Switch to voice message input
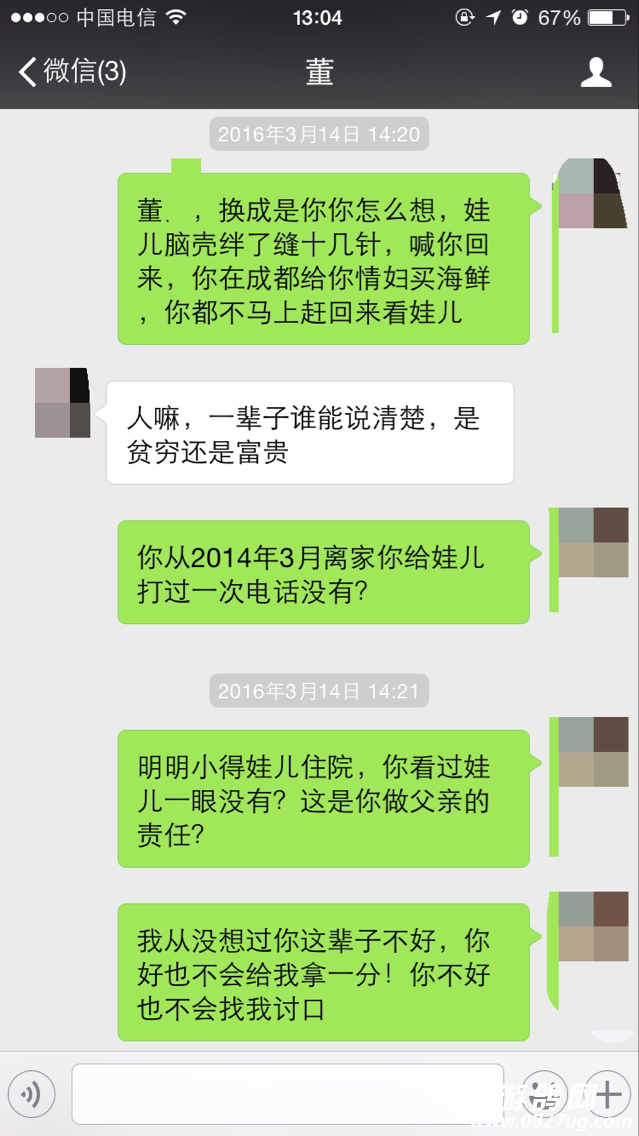This screenshot has height=1136, width=639. [x=31, y=1094]
